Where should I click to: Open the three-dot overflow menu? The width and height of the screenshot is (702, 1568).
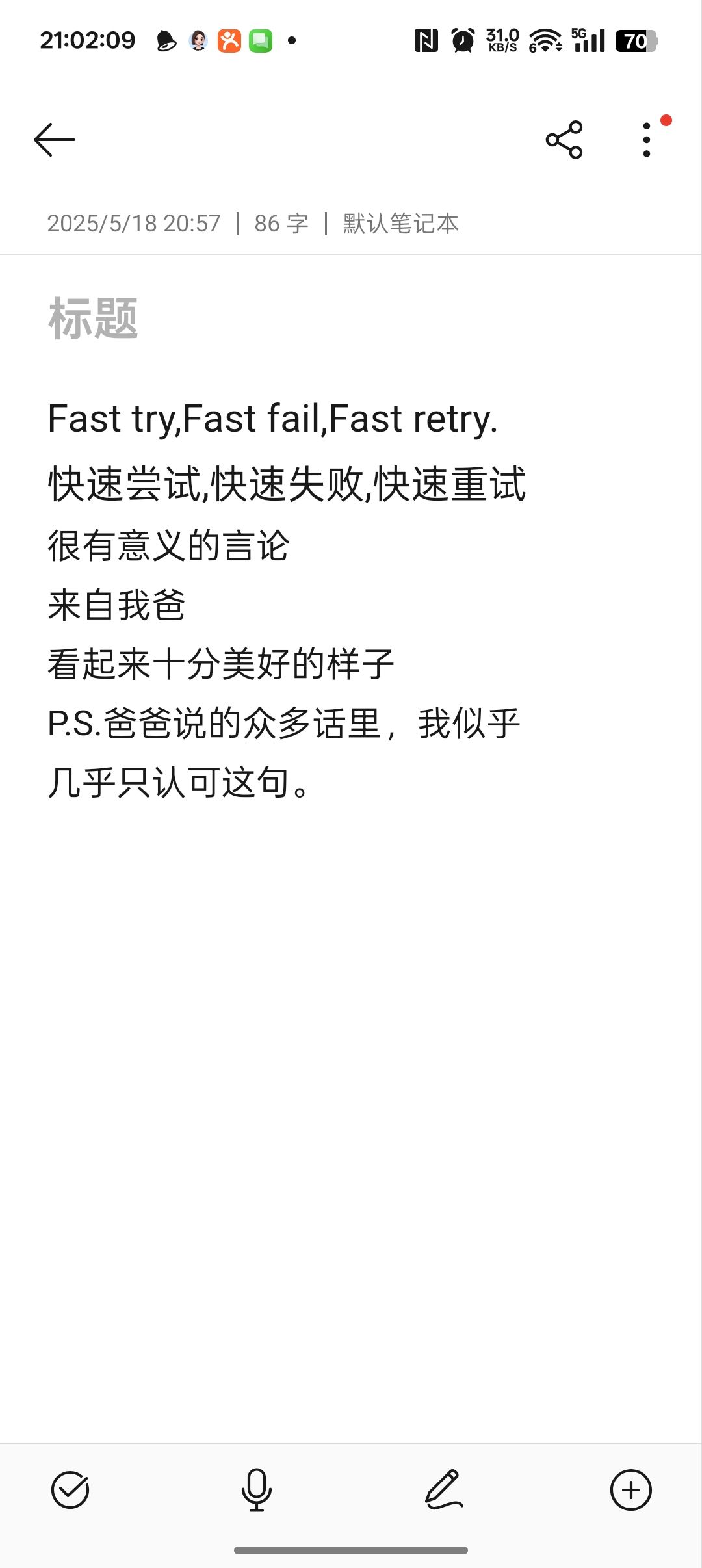point(647,140)
